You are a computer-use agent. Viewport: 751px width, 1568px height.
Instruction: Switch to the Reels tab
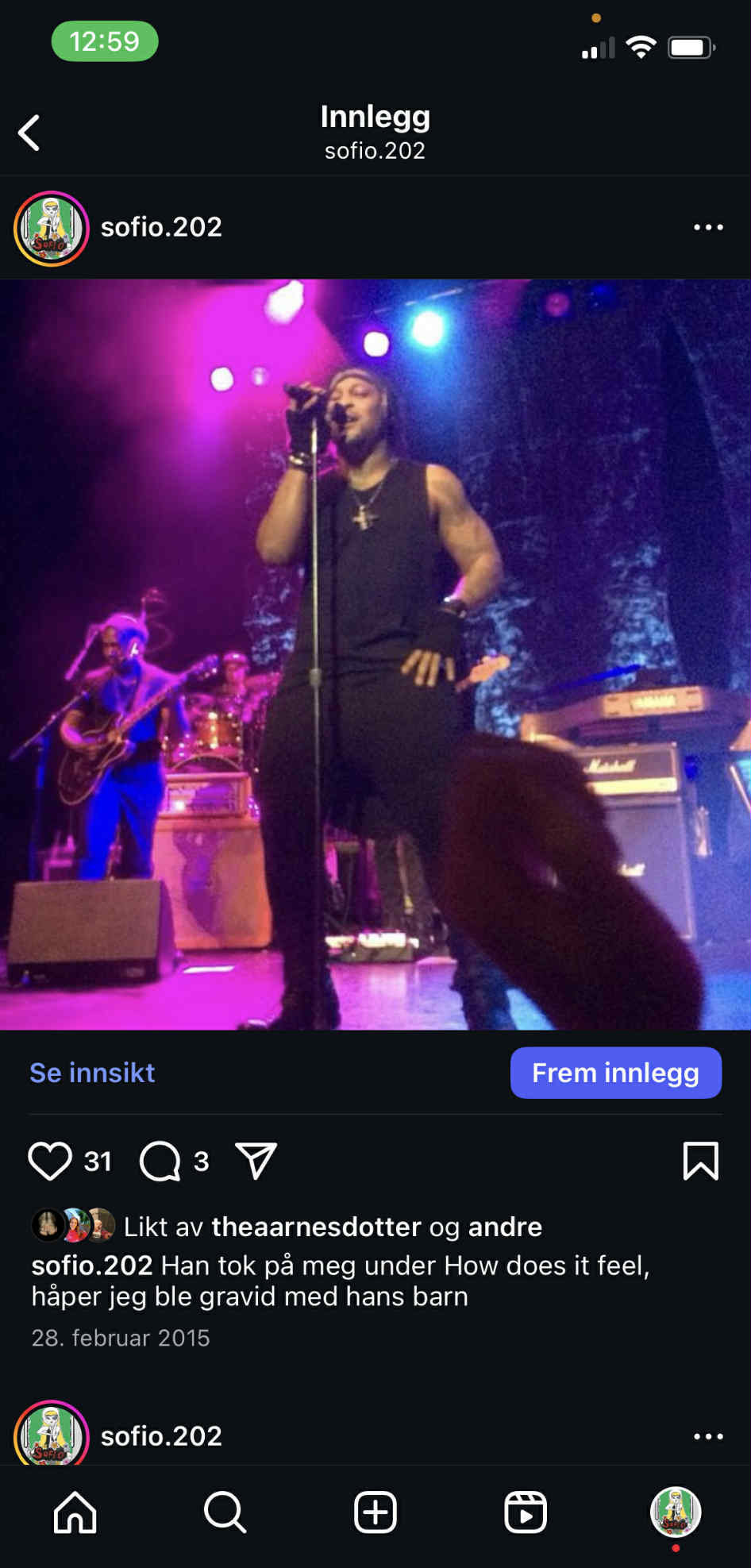click(525, 1512)
